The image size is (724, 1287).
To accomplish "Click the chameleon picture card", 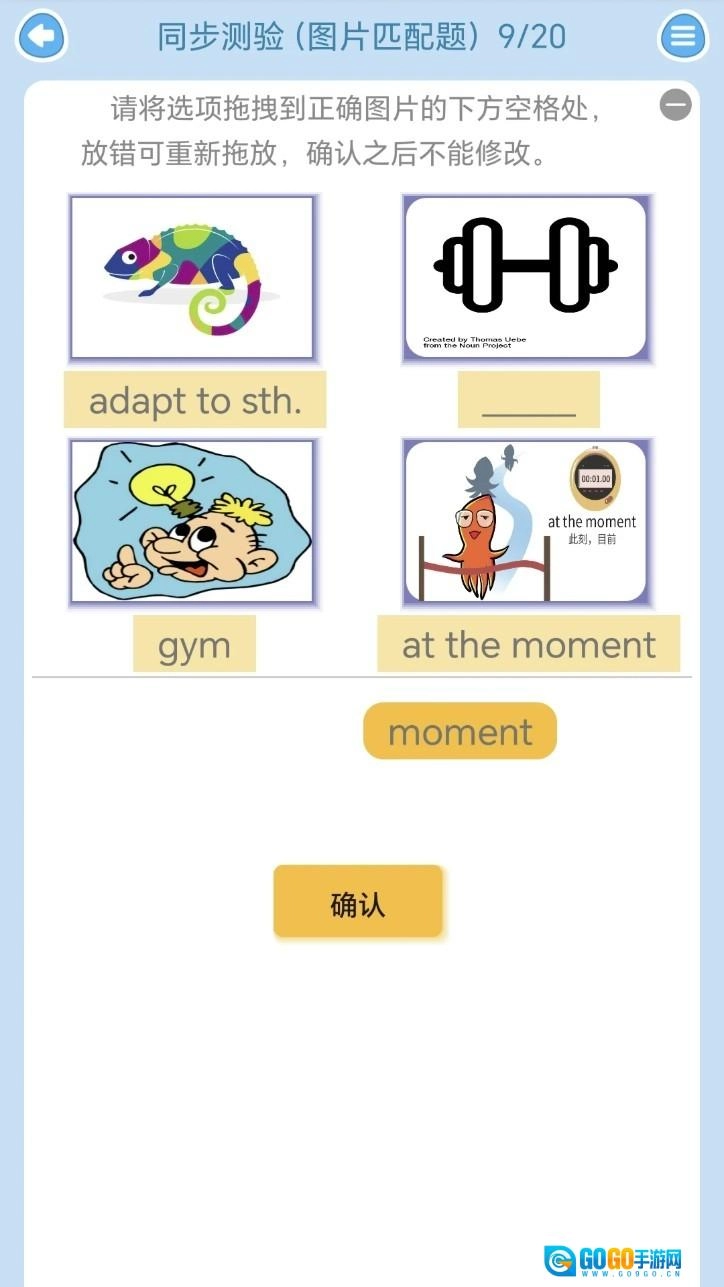I will [x=194, y=277].
